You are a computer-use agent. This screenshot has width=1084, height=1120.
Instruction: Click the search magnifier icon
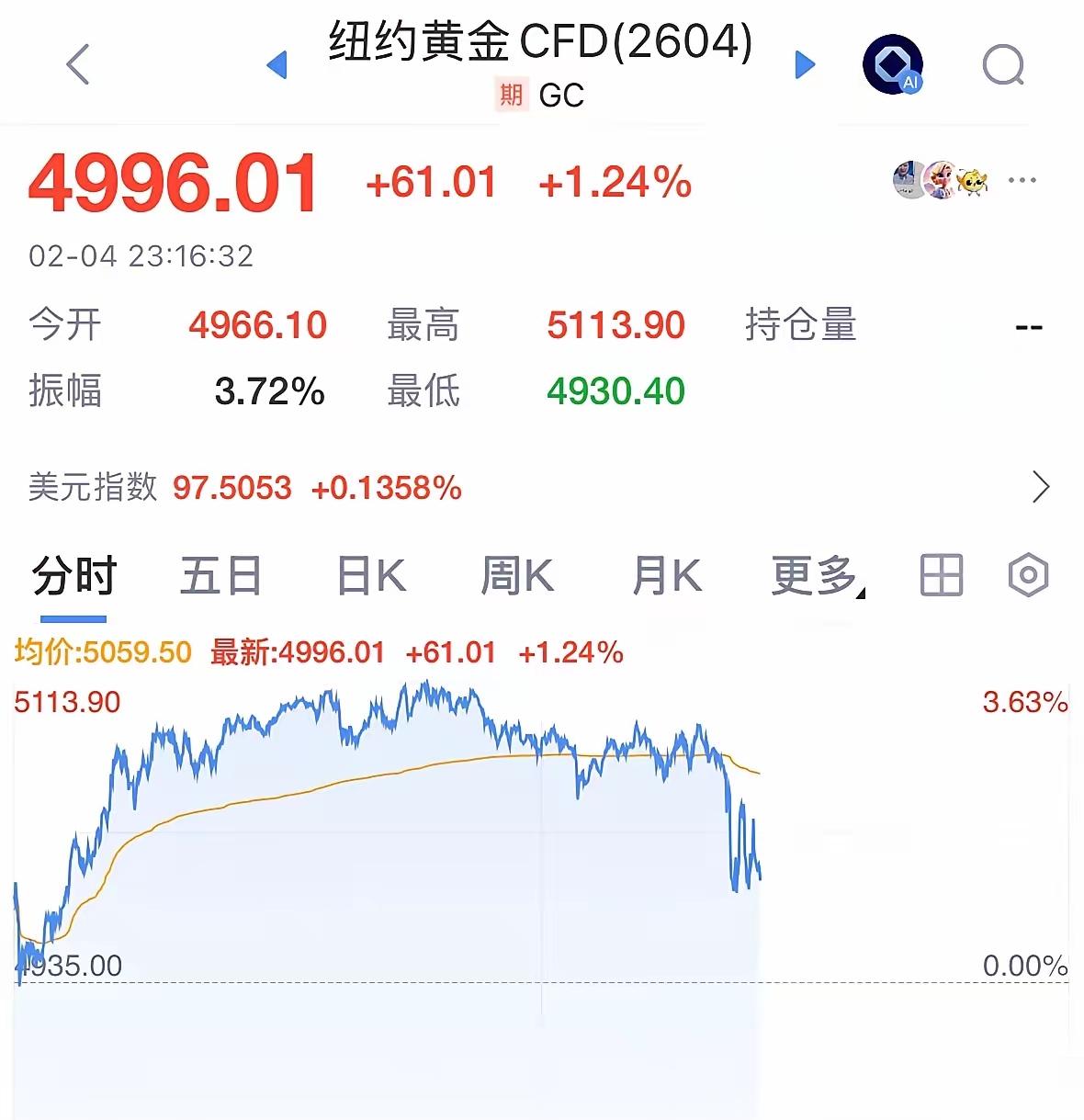coord(1002,64)
